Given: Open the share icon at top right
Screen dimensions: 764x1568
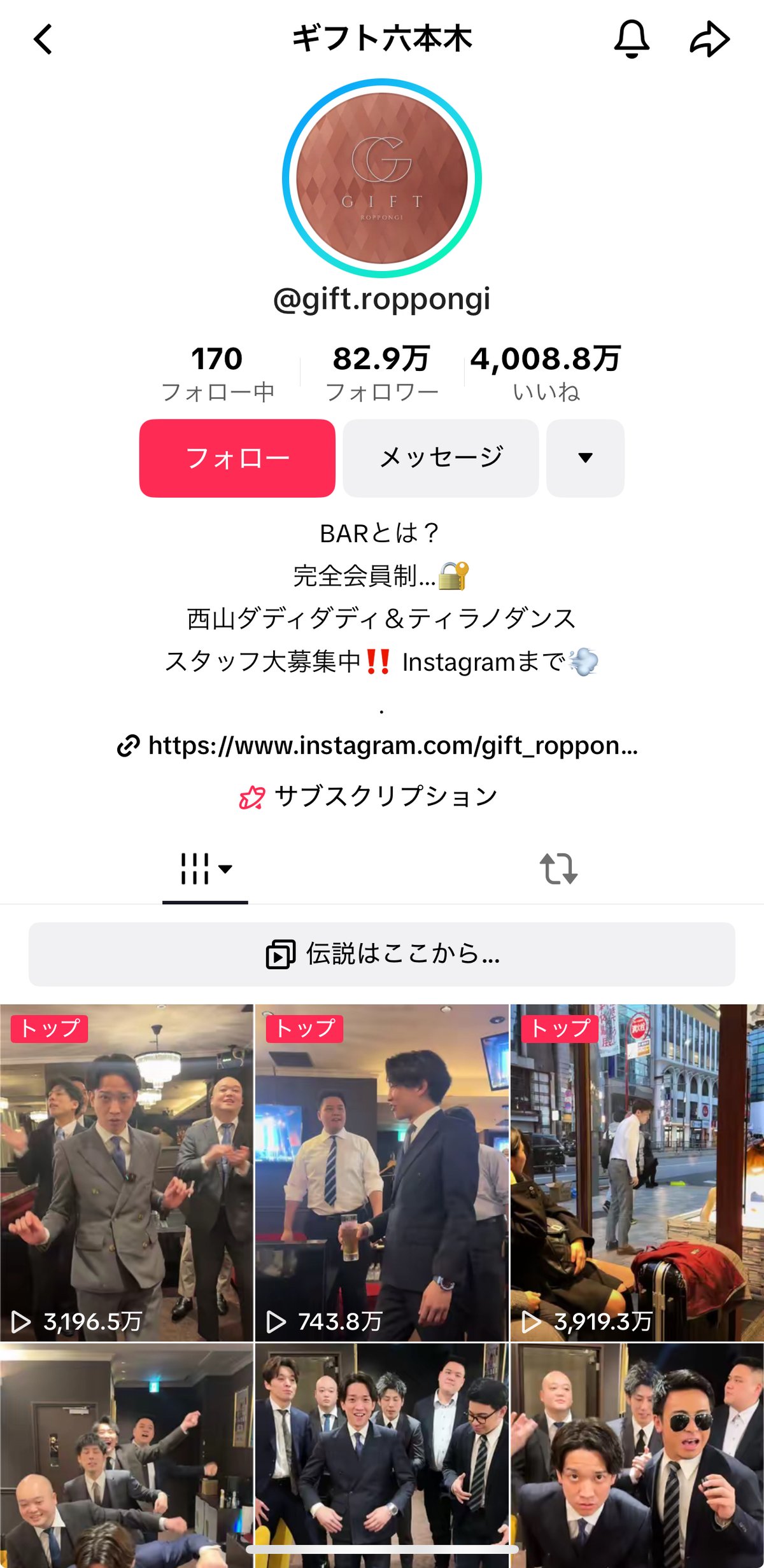Looking at the screenshot, I should [711, 39].
